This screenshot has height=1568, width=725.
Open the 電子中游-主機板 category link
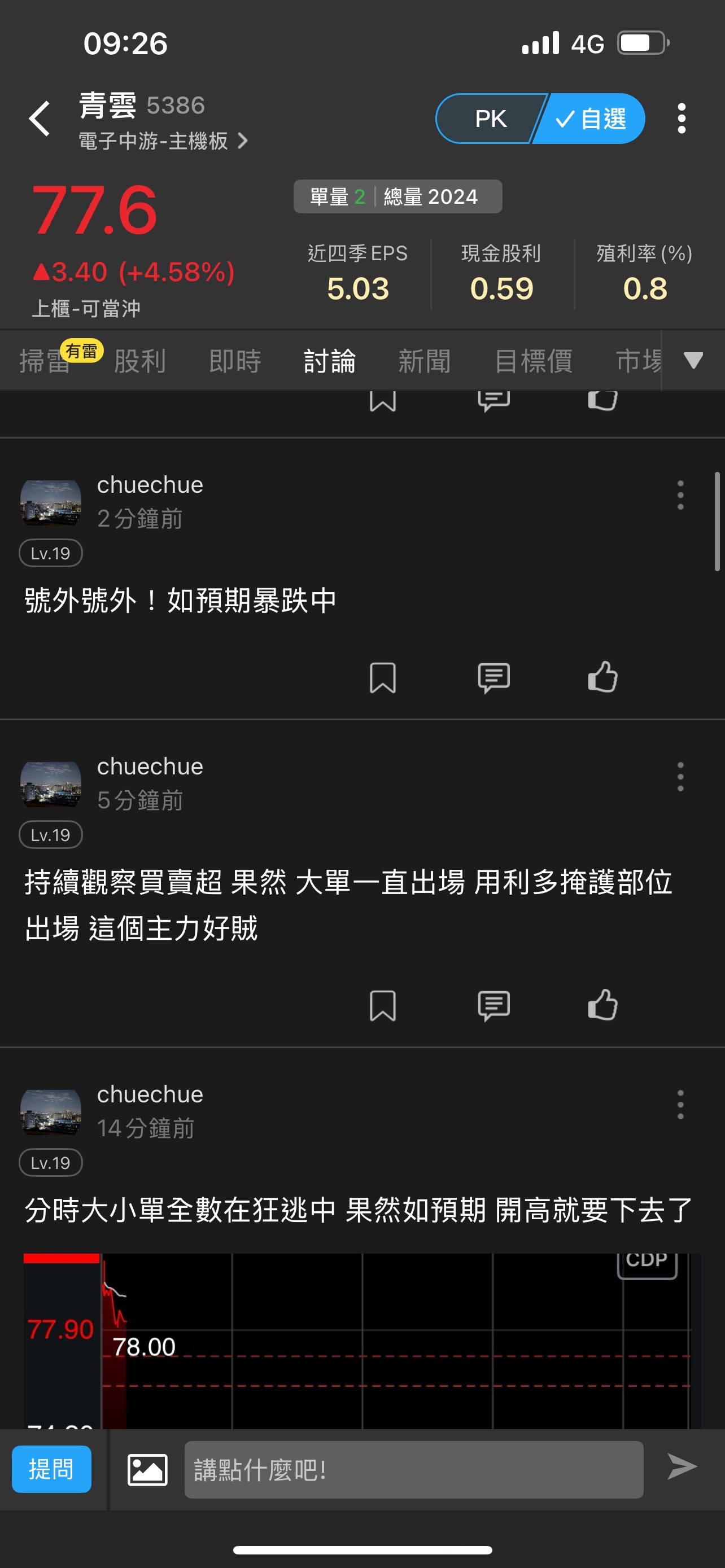[163, 141]
